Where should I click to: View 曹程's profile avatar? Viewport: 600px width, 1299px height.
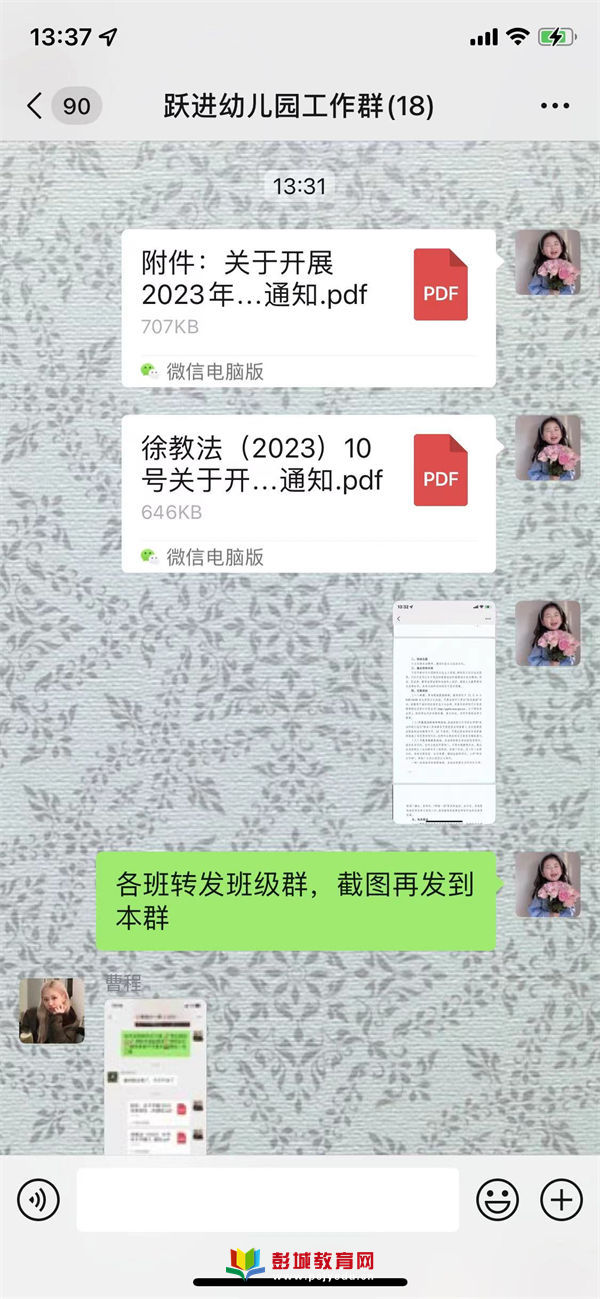coord(52,1011)
